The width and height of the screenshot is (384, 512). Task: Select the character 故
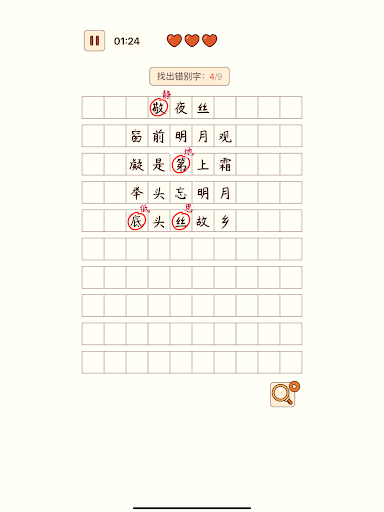coord(203,221)
